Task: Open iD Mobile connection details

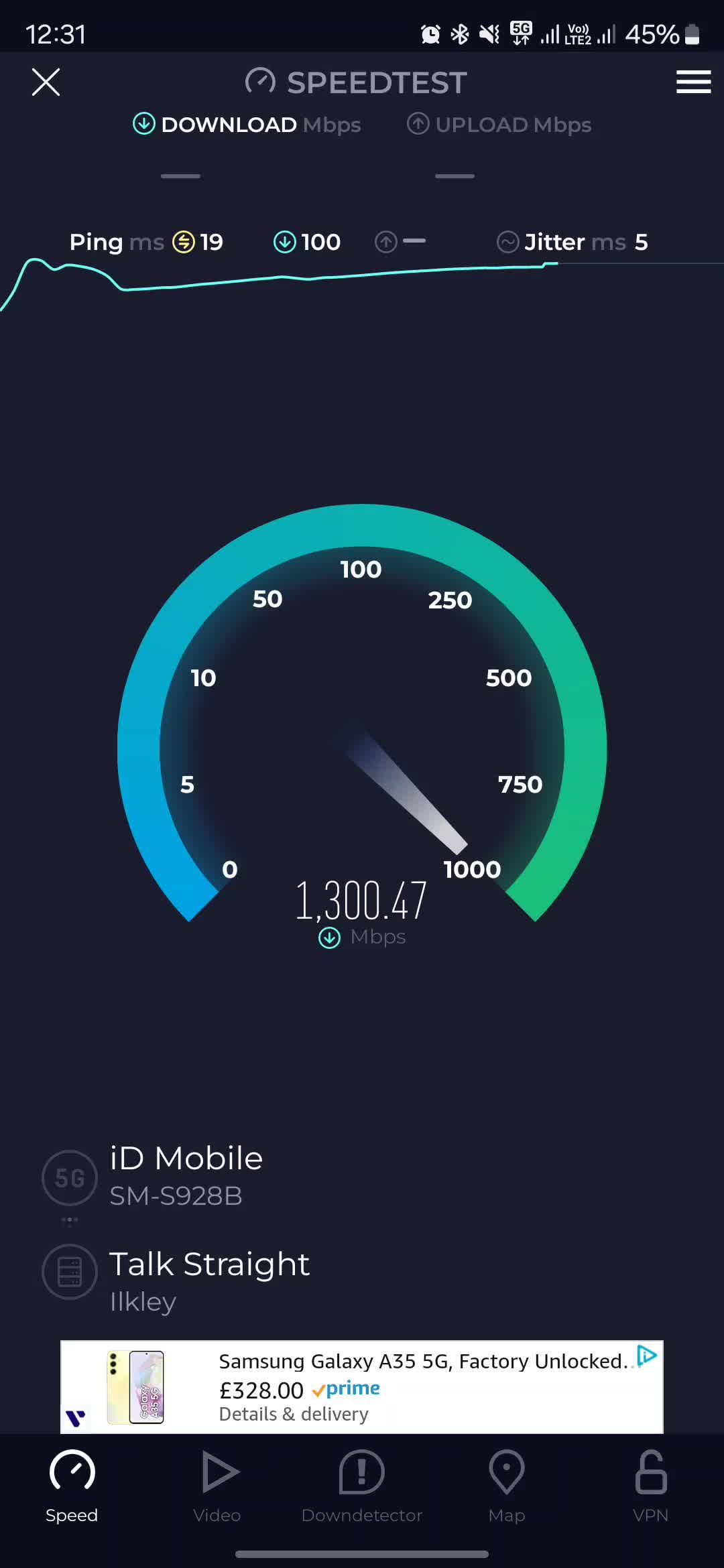Action: click(186, 1175)
